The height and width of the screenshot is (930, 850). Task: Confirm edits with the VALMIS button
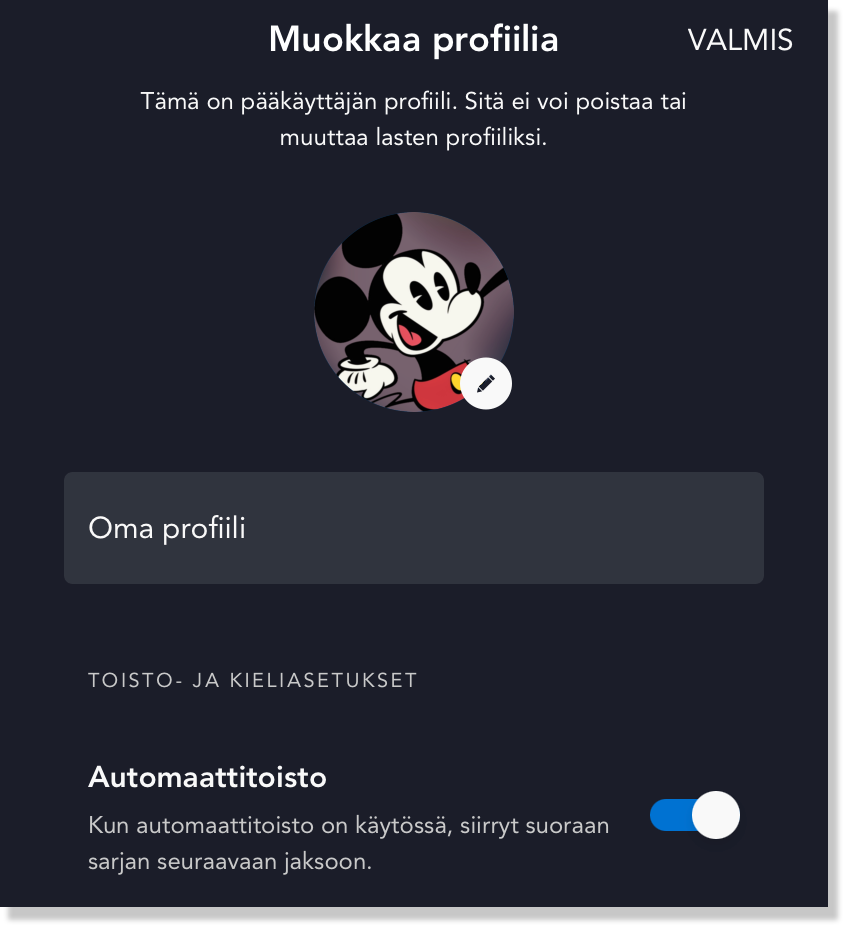[740, 41]
